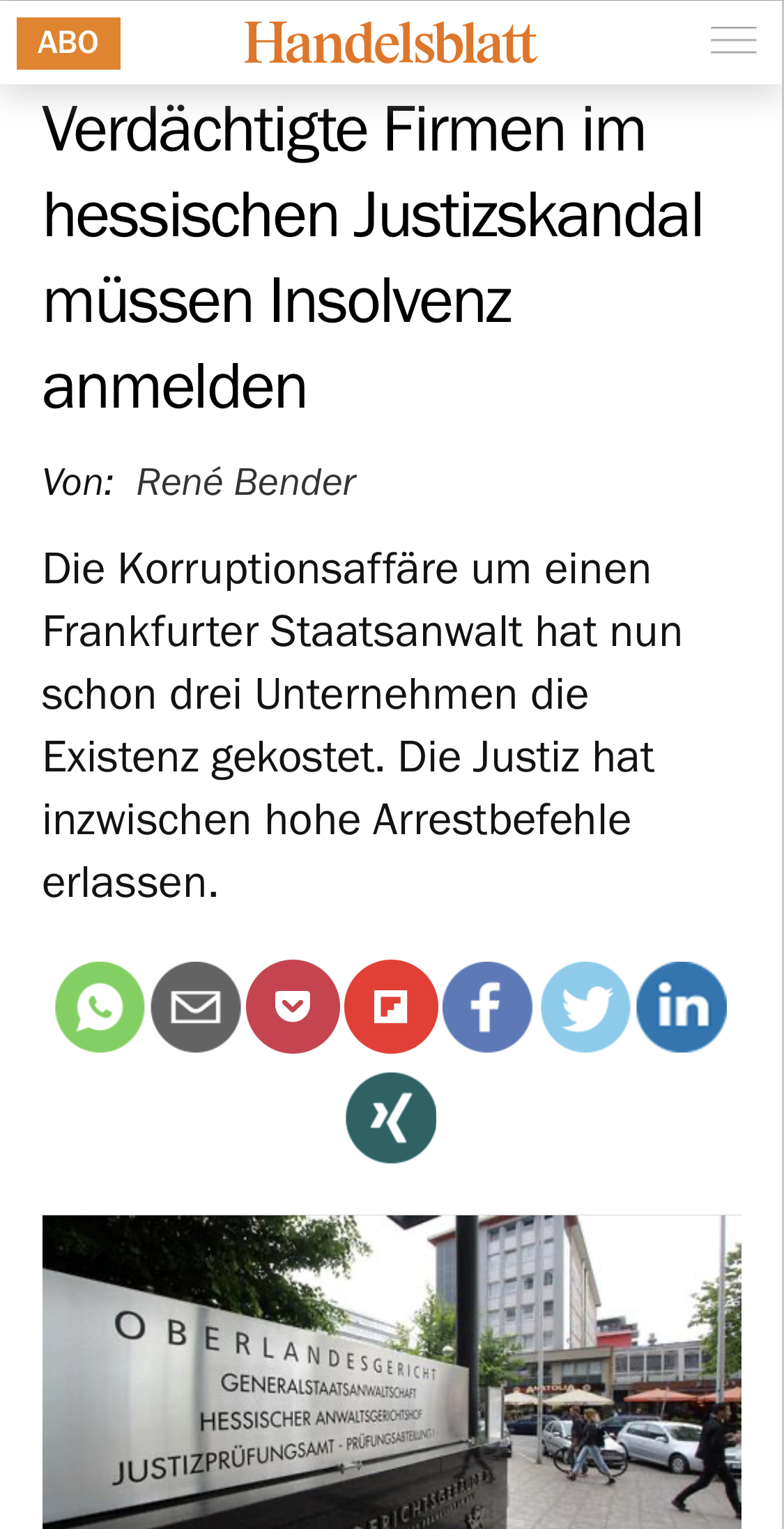
Task: Save article to Pocket
Action: click(x=293, y=1007)
